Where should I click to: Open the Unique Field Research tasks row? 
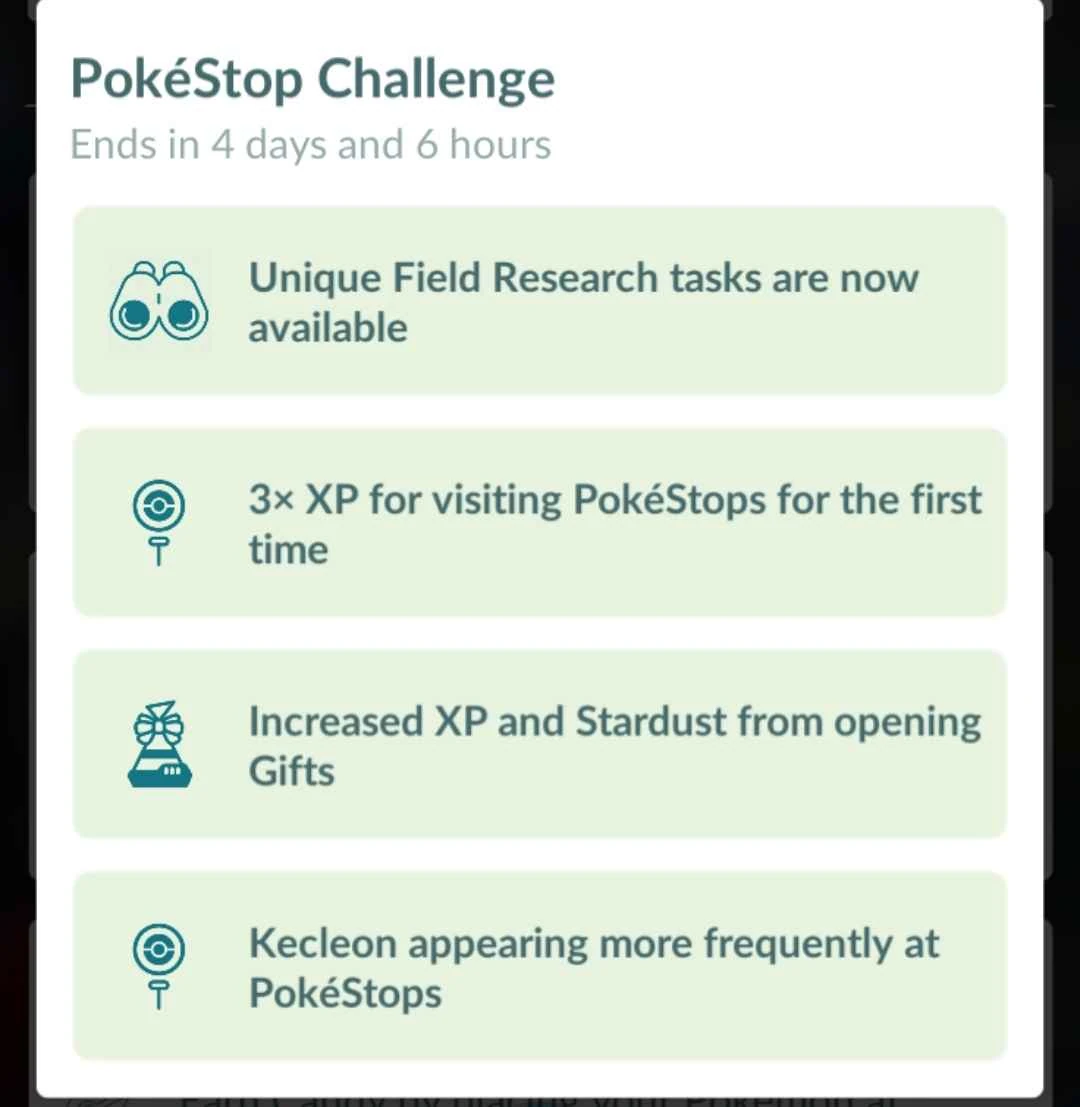click(x=540, y=300)
